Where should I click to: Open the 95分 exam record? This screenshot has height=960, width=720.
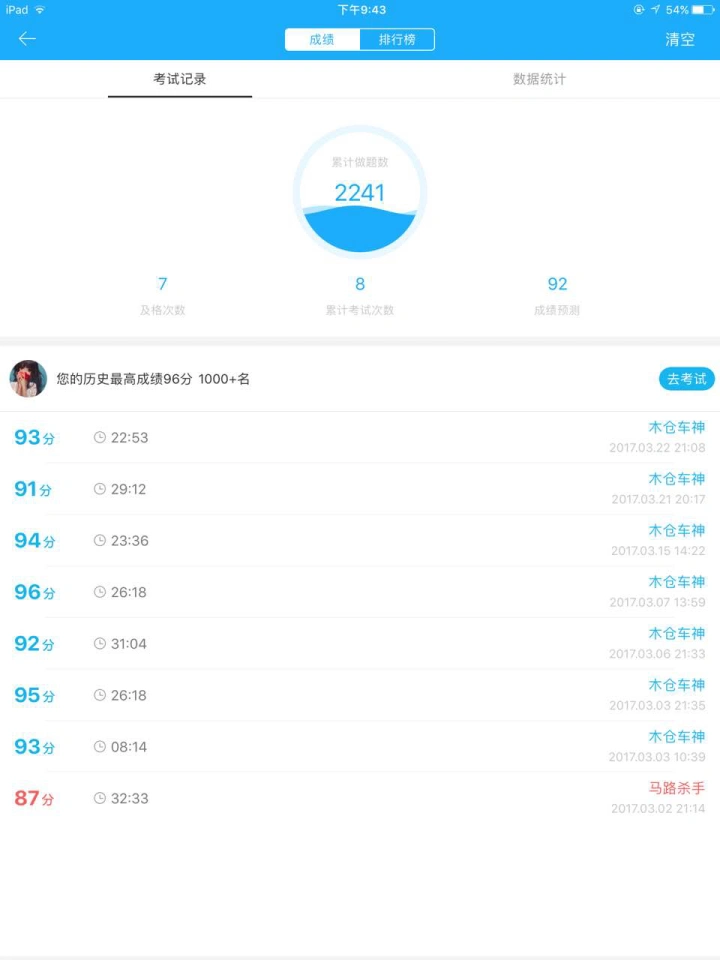(x=360, y=695)
